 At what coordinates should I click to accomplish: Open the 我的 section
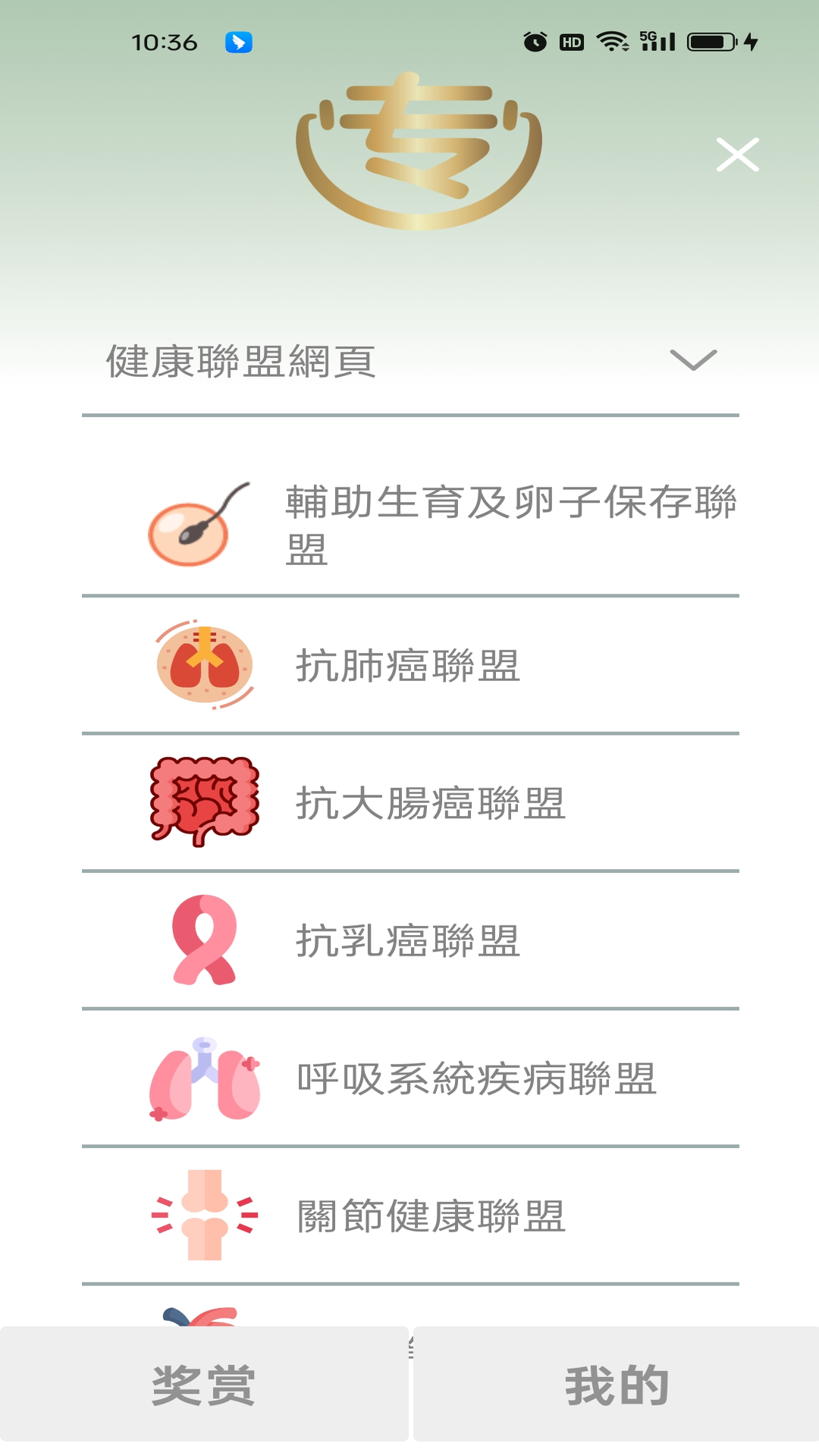tap(616, 1385)
